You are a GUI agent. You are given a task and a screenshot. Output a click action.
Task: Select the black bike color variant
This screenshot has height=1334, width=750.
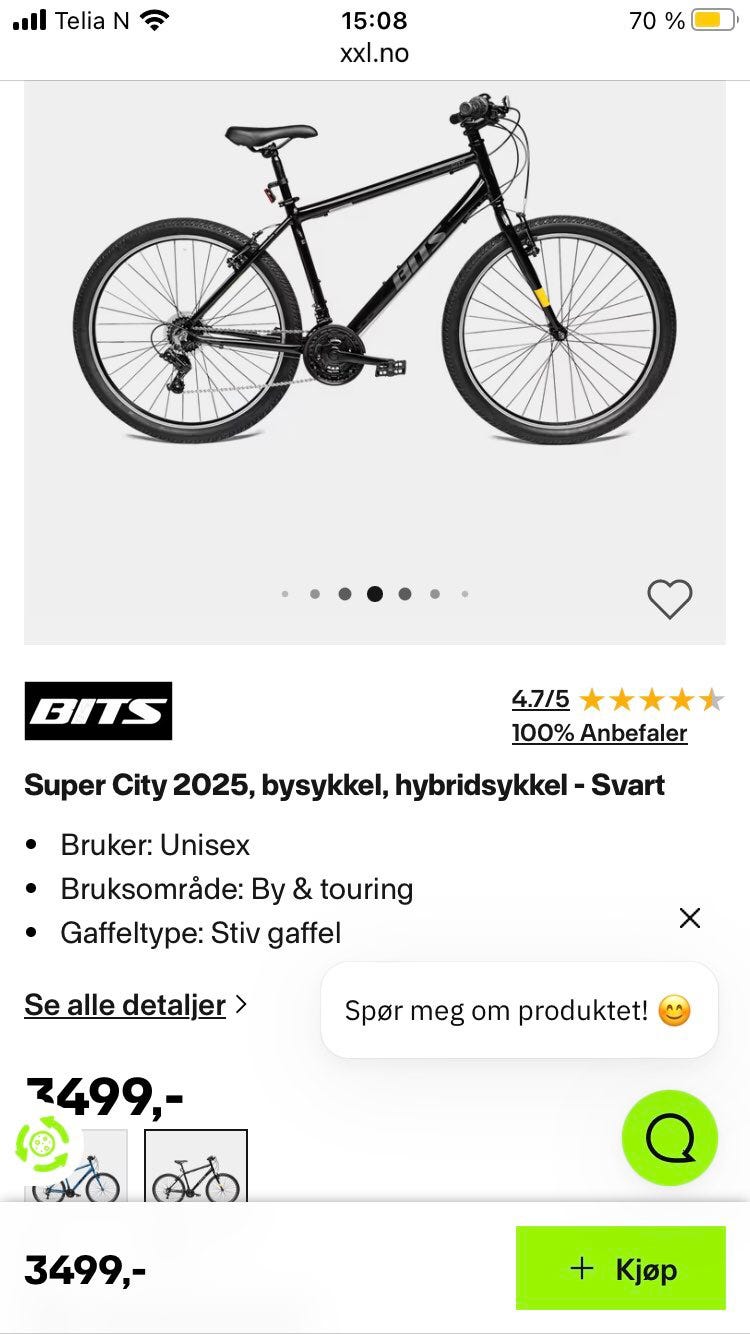click(x=196, y=1168)
